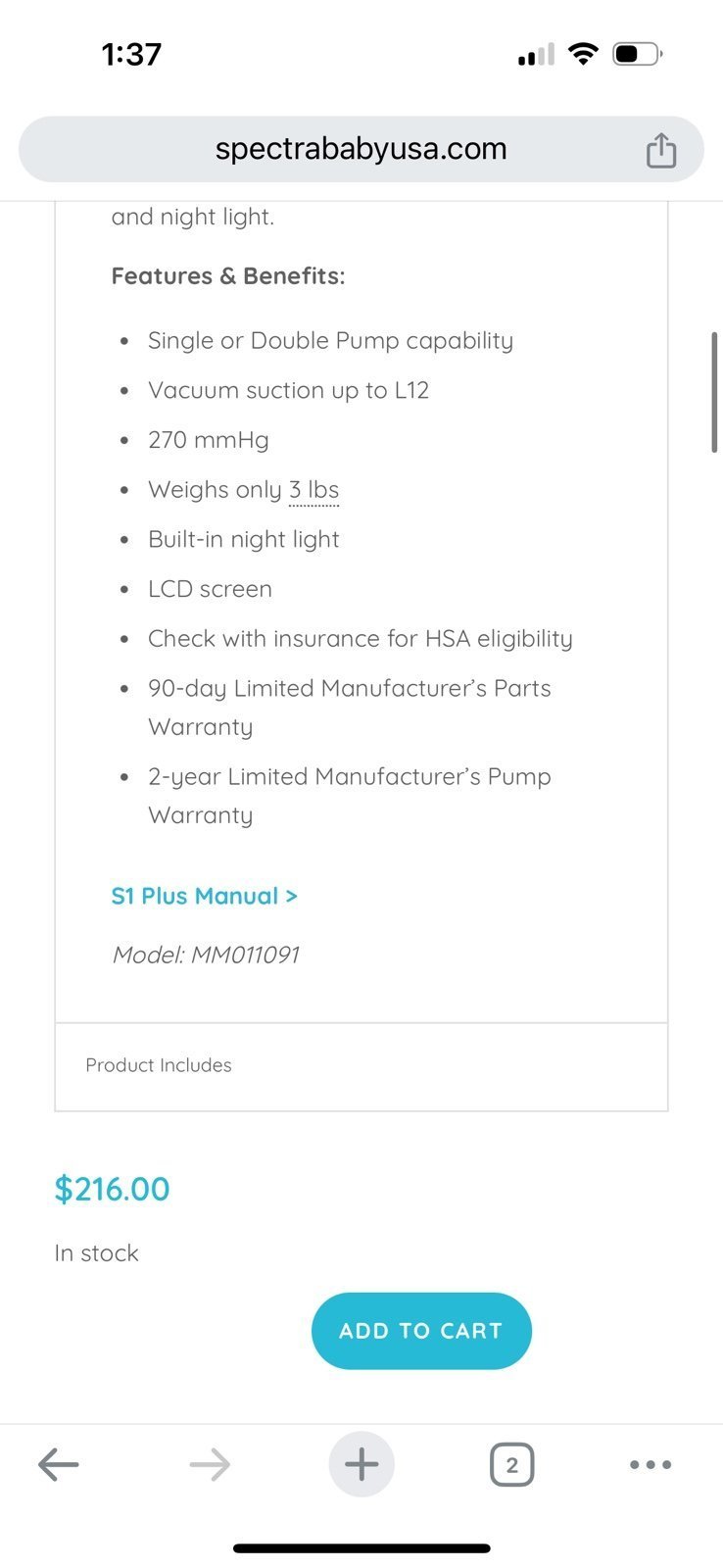Add the pump to the cart
This screenshot has height=1568, width=723.
[421, 1331]
